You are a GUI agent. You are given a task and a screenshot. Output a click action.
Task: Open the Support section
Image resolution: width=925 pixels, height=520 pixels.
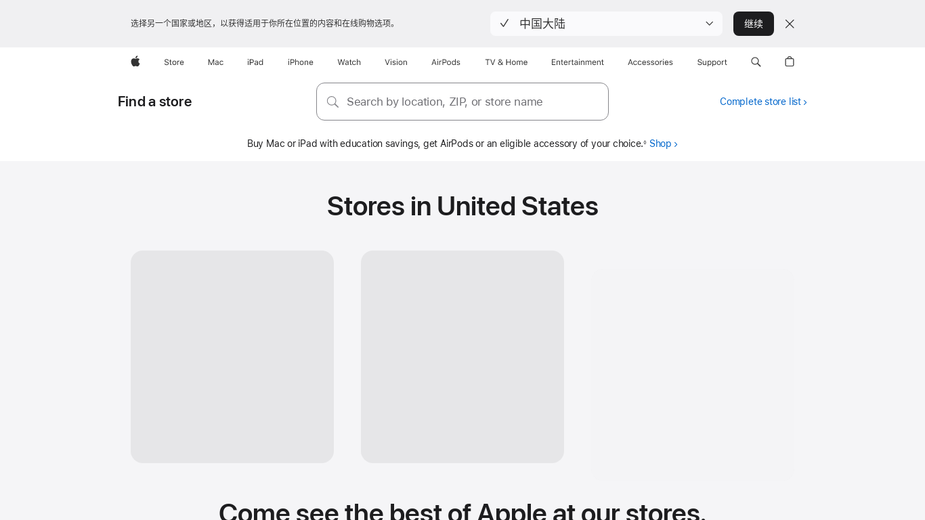tap(712, 62)
